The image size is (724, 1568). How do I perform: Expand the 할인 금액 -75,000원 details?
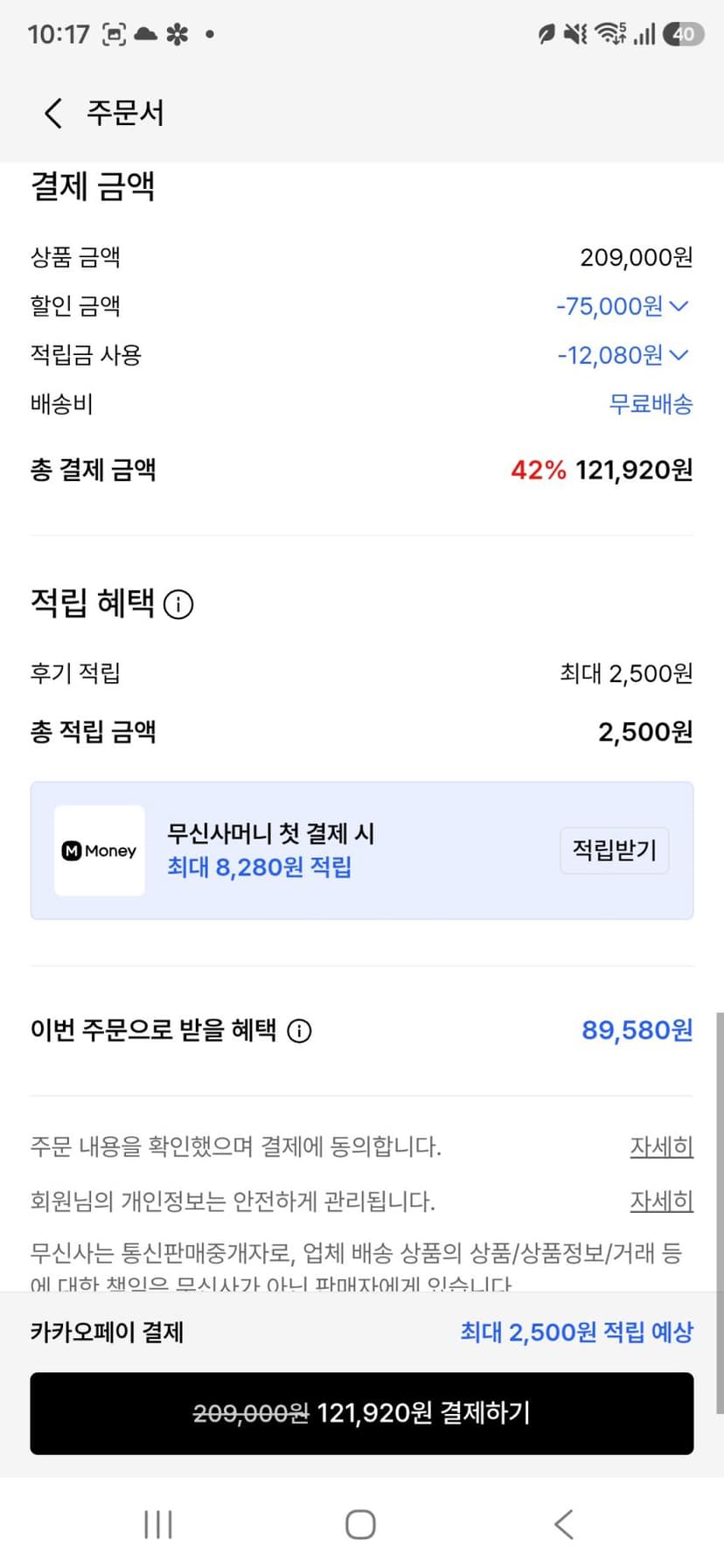(623, 306)
